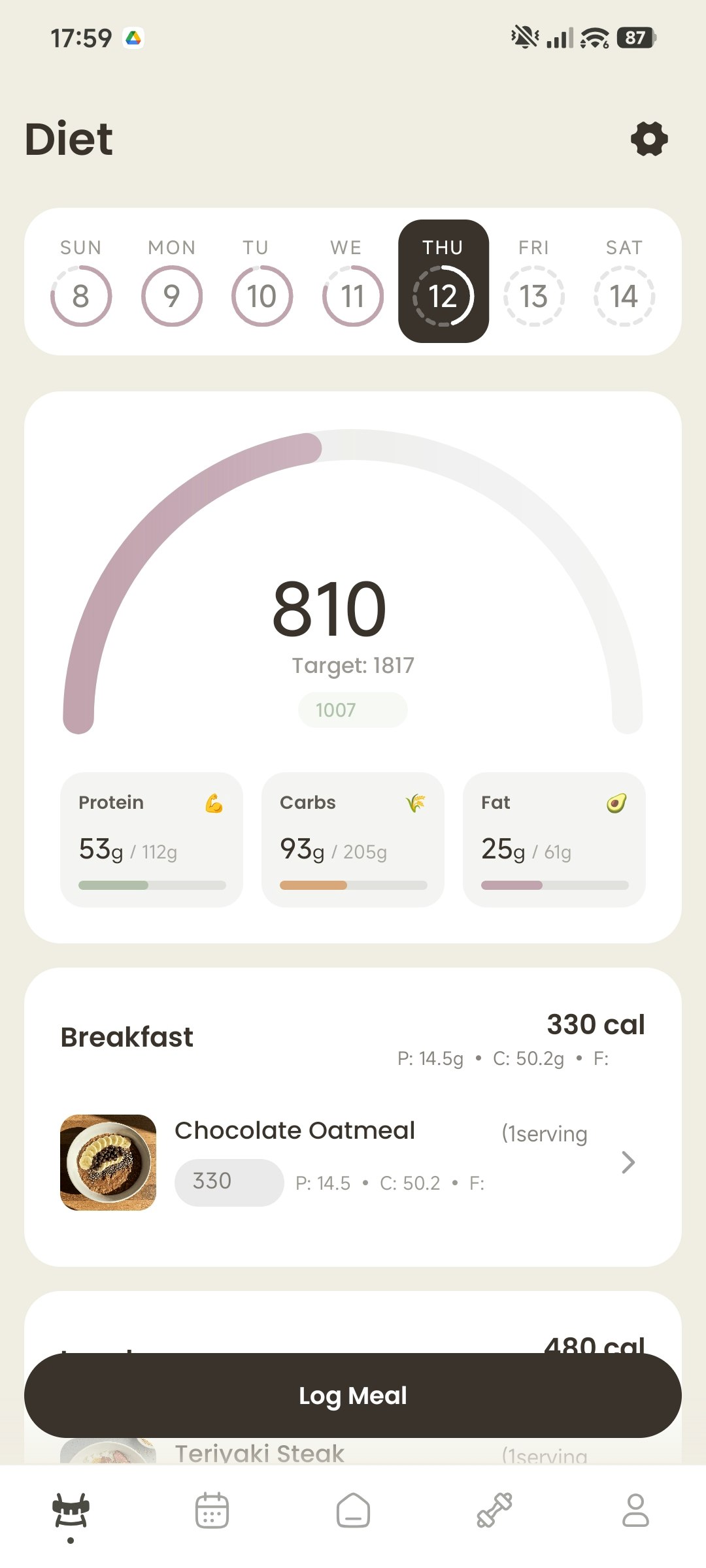Image resolution: width=706 pixels, height=1568 pixels.
Task: Select Friday the 13th day circle
Action: [x=533, y=295]
